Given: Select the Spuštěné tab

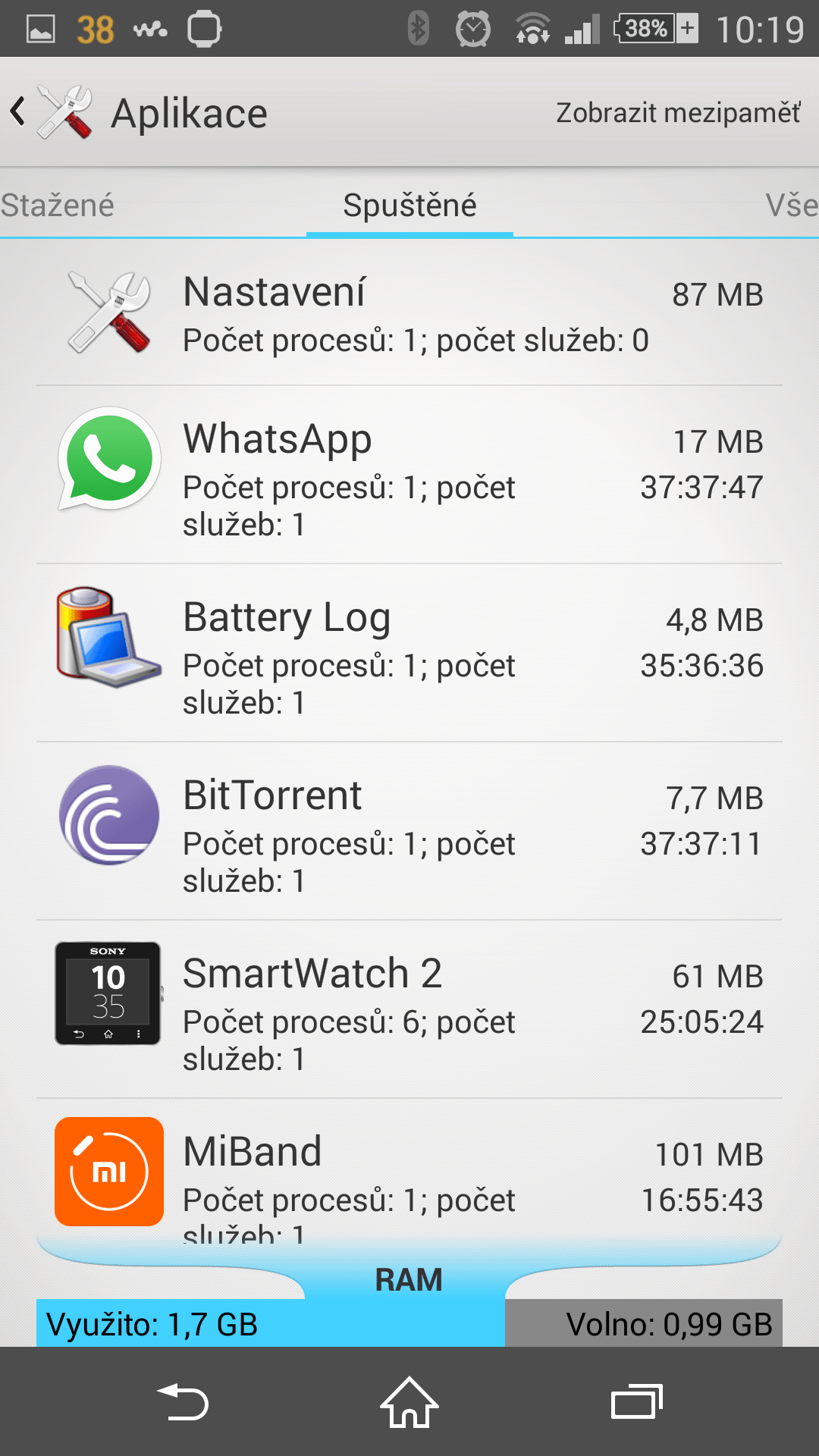Looking at the screenshot, I should coord(409,205).
